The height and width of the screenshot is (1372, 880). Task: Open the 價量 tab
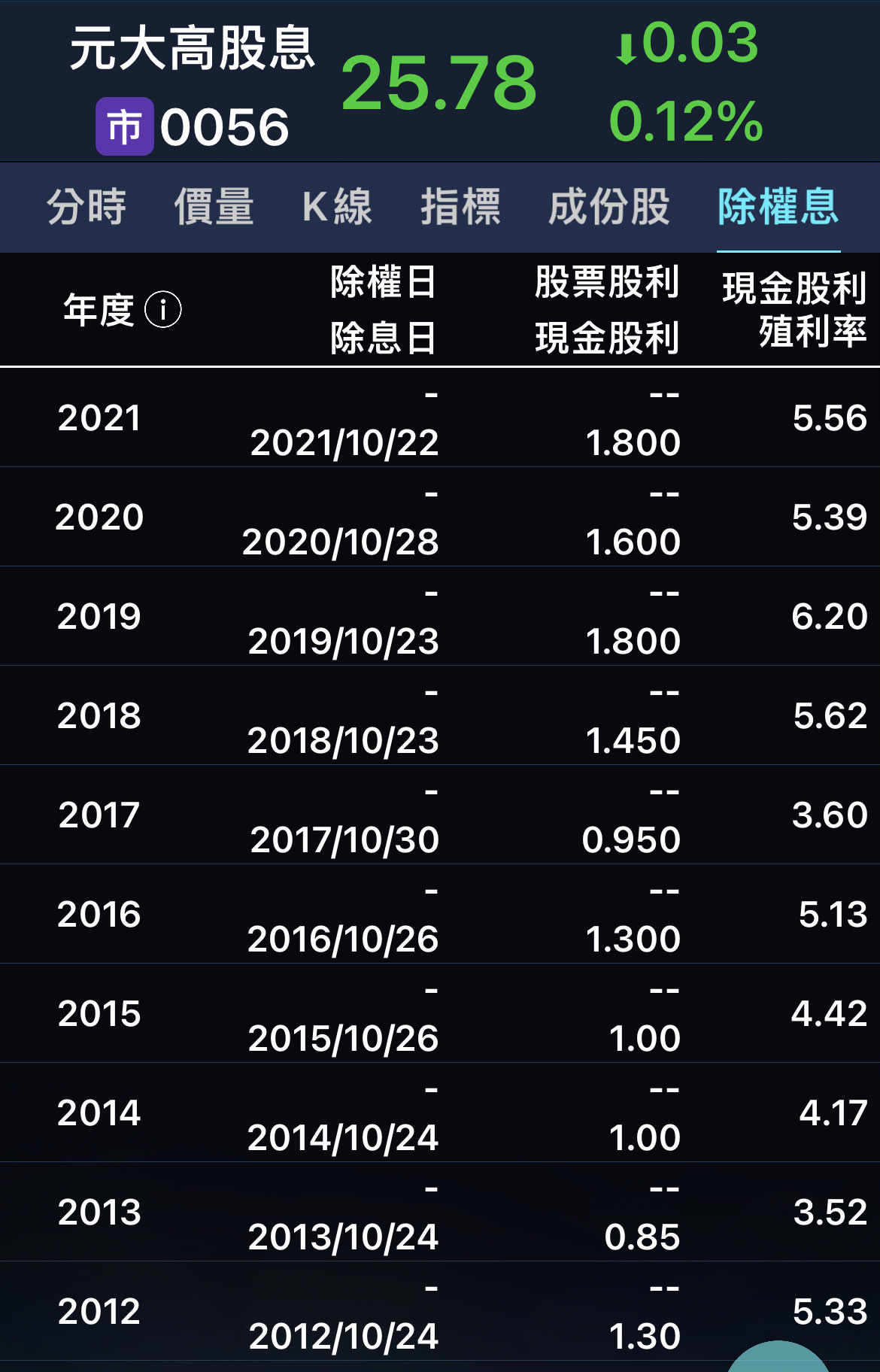pos(214,207)
